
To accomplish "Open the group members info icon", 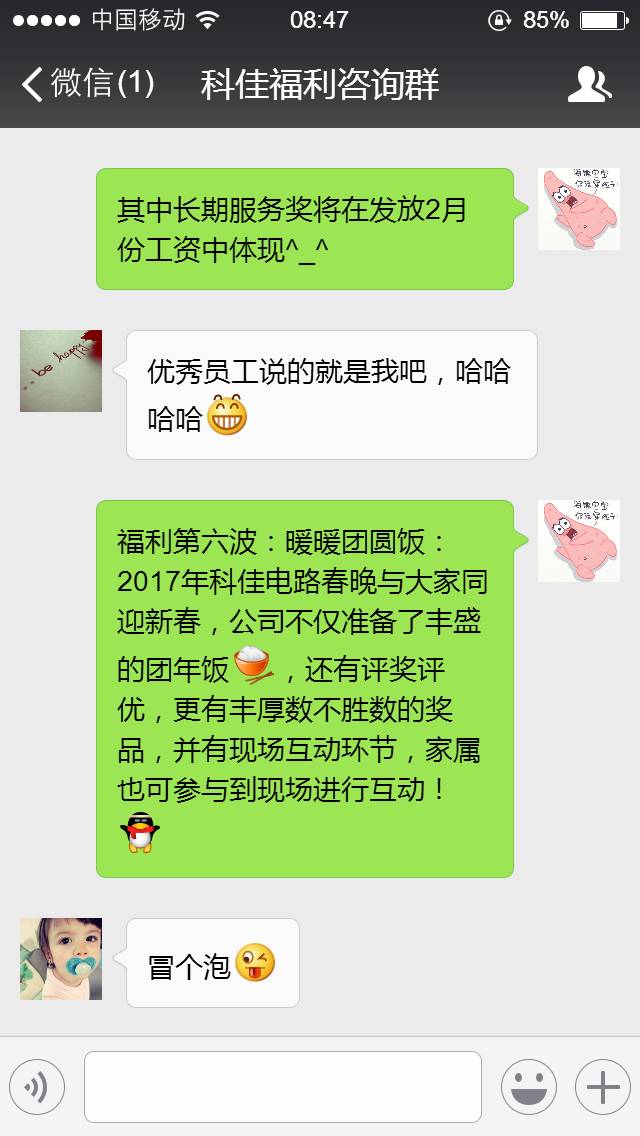I will coord(588,85).
